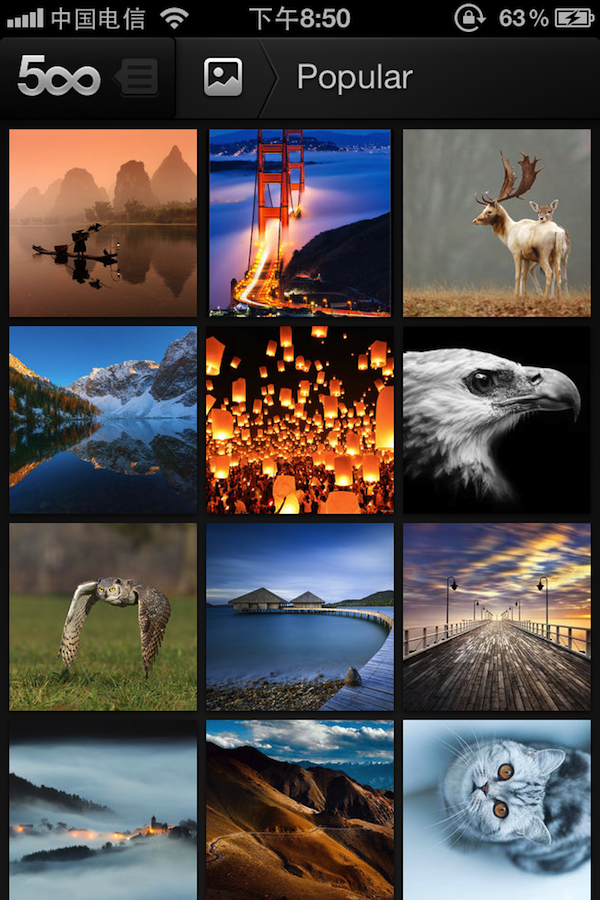This screenshot has width=600, height=900.
Task: Open the white deer photo
Action: click(x=497, y=223)
